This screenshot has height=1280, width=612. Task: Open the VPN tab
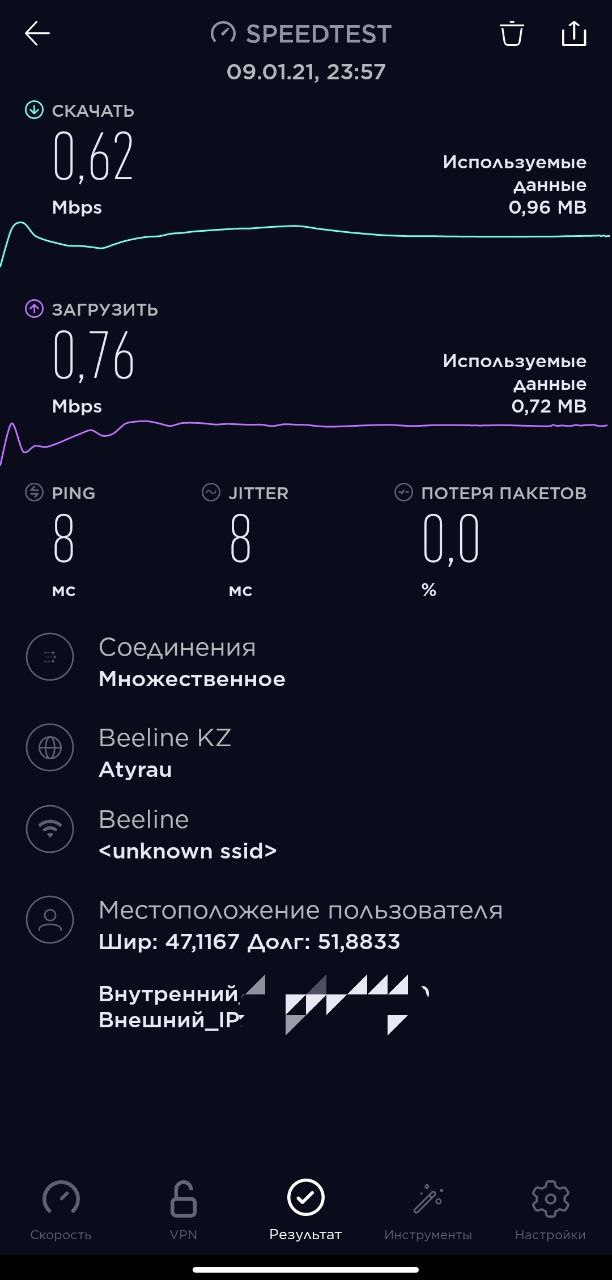pyautogui.click(x=184, y=1210)
